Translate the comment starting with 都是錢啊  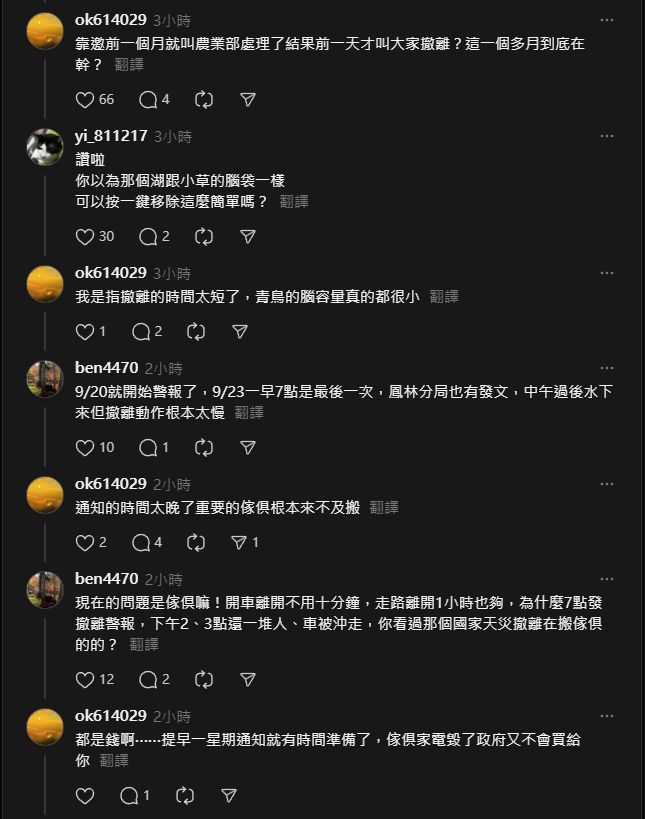point(114,760)
